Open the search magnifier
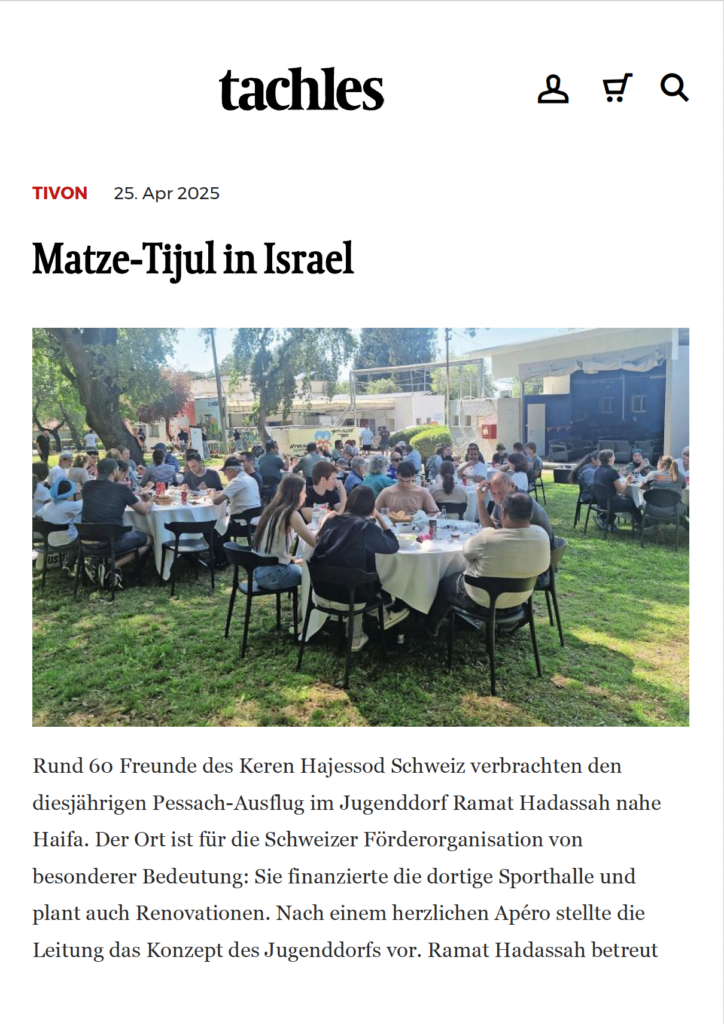 click(675, 88)
